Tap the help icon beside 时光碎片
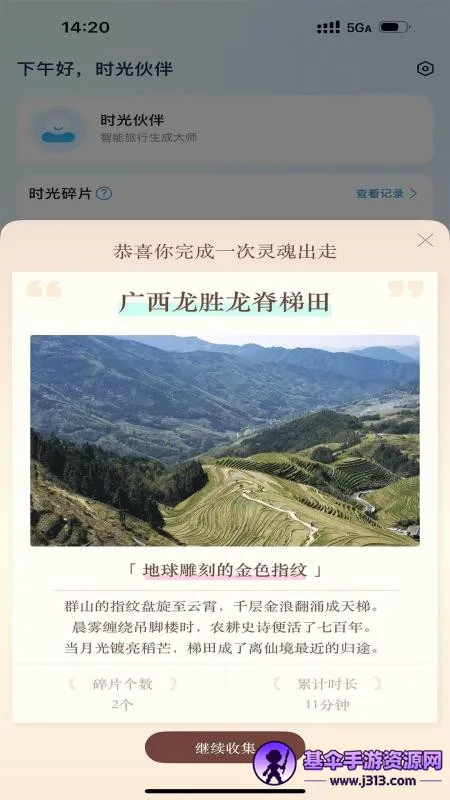Screen dimensions: 450x800 (x=104, y=194)
